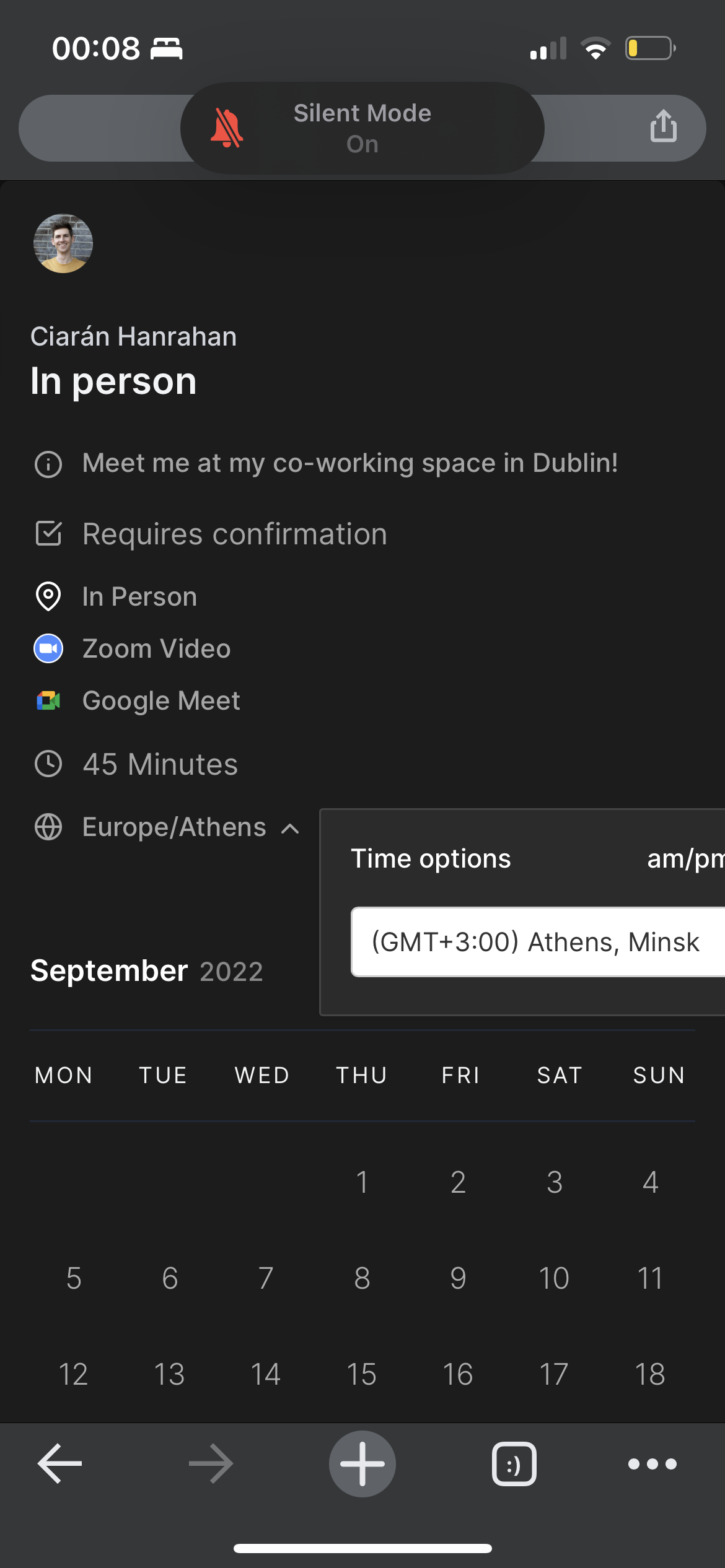This screenshot has height=1568, width=725.
Task: Tap Ciarán Hanrahan's profile photo
Action: point(63,243)
